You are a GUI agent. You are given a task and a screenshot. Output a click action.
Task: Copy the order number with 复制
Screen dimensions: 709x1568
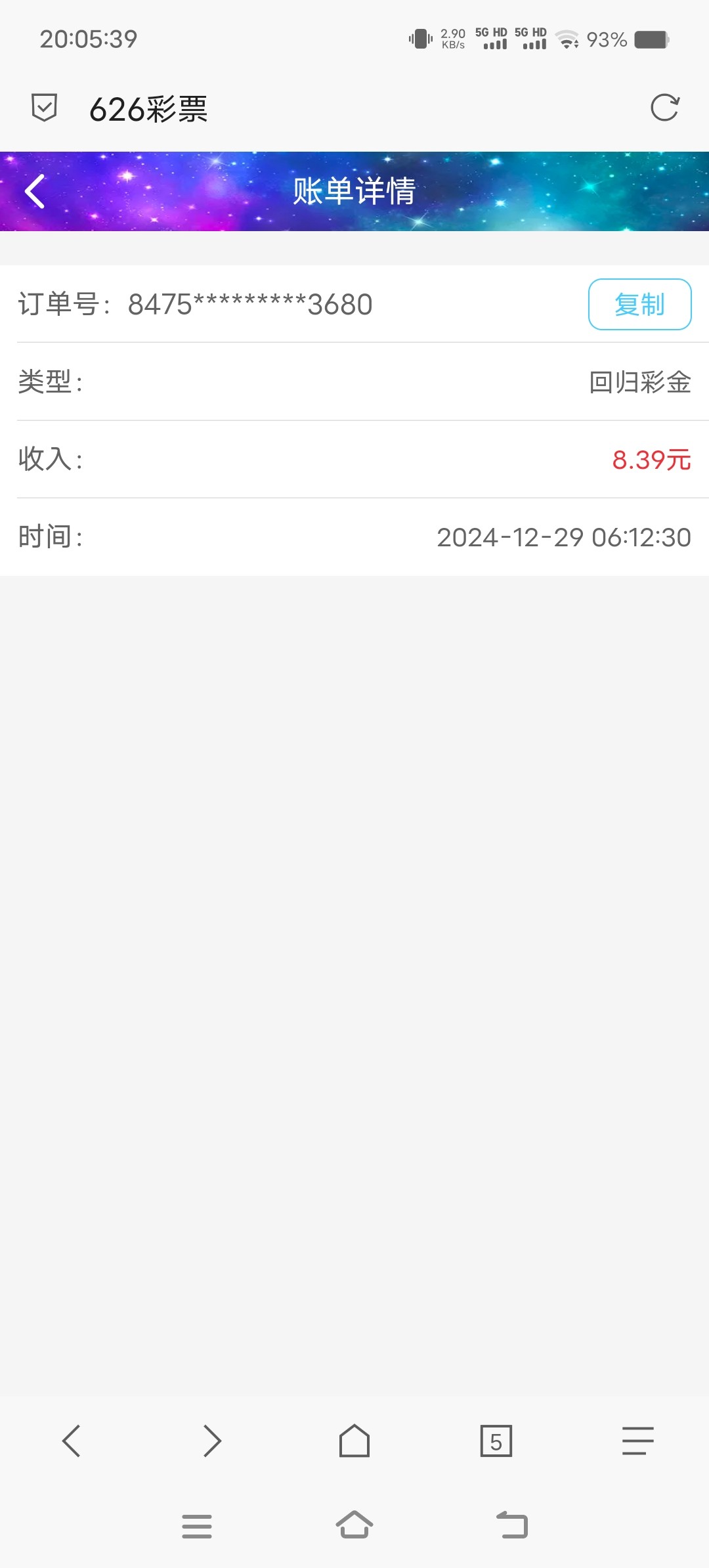[639, 305]
